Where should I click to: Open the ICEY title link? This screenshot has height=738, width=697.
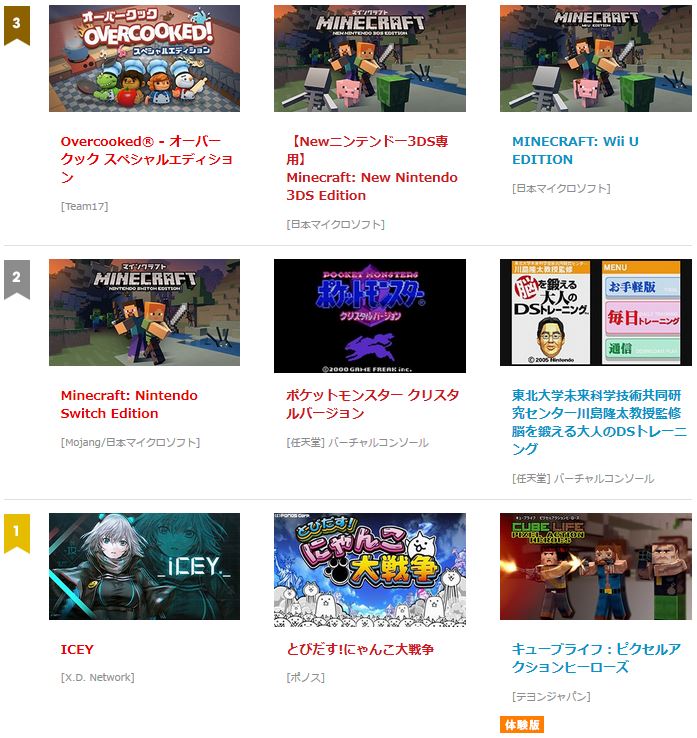coord(77,649)
